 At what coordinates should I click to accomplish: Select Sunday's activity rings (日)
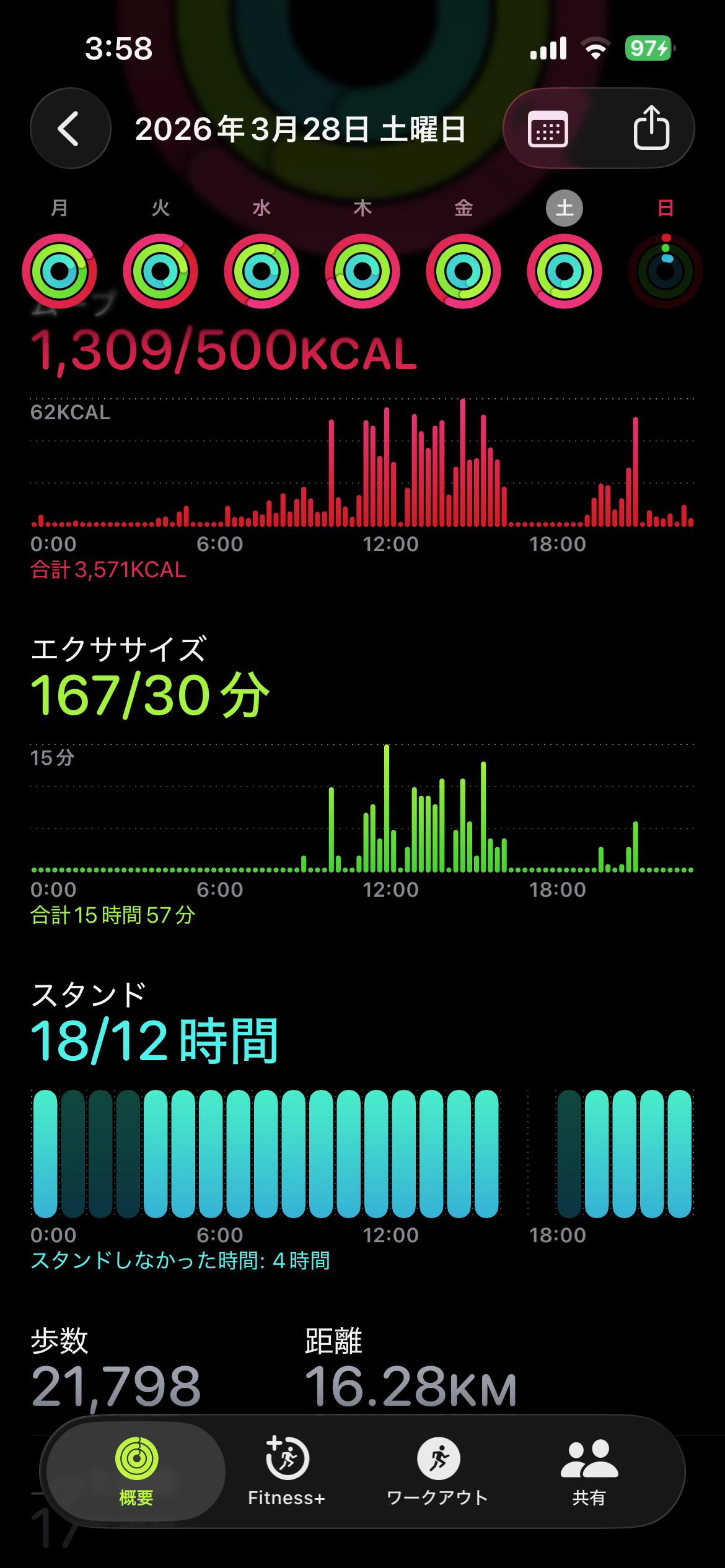[x=666, y=271]
